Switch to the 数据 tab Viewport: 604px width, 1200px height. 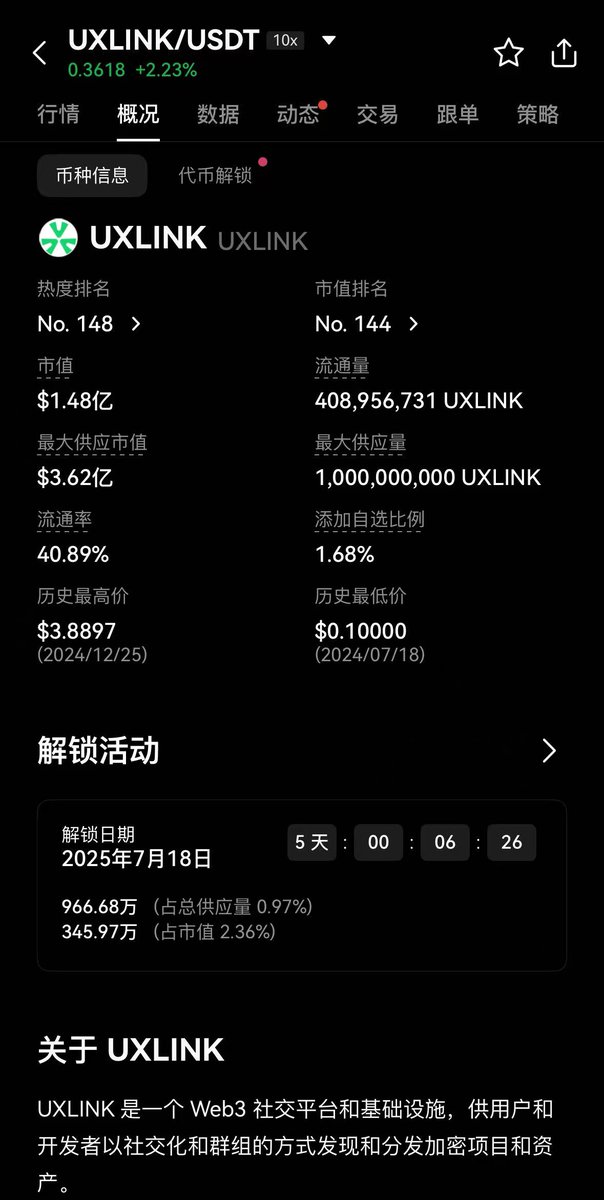218,114
